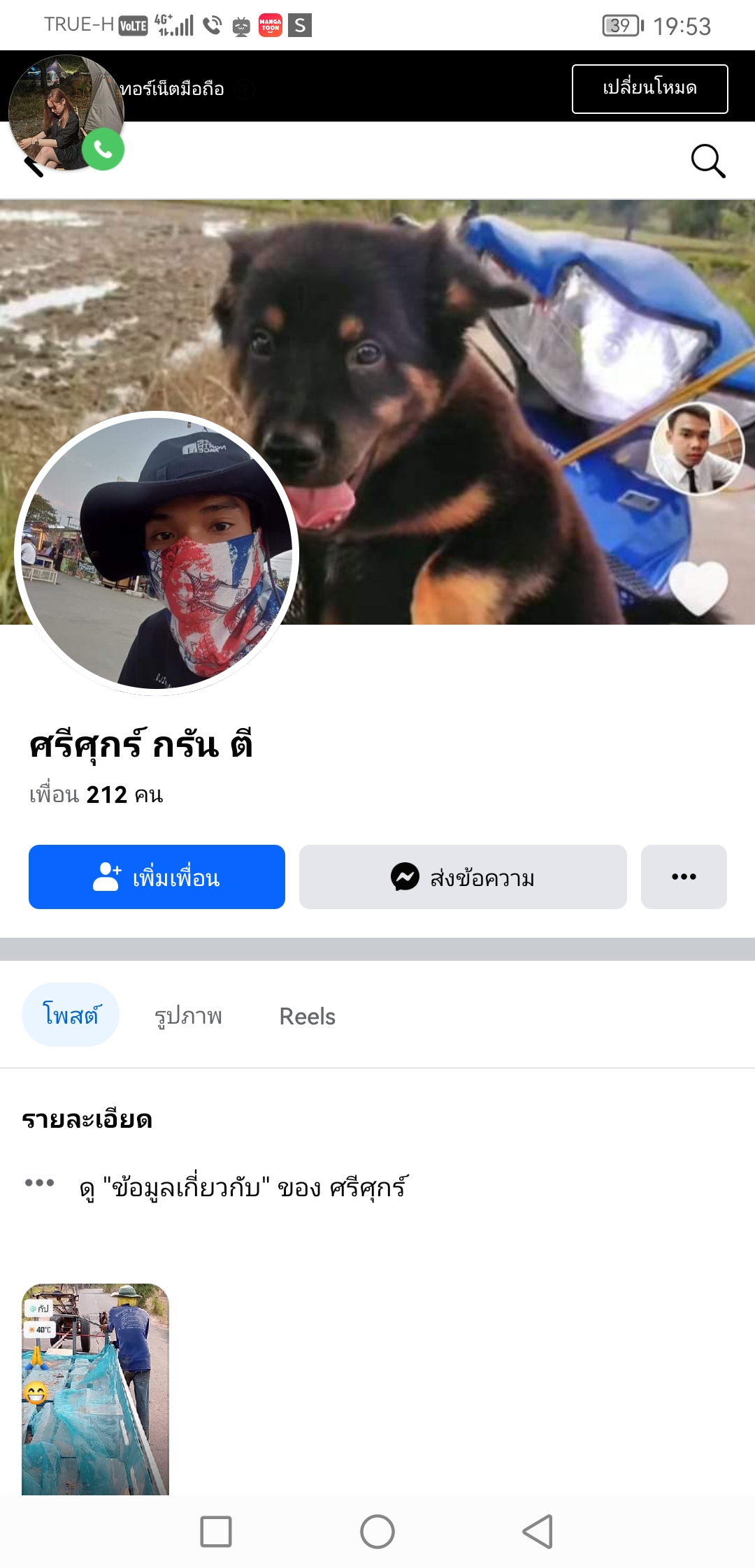Select the โพสต์ tab
The image size is (755, 1568).
71,1015
